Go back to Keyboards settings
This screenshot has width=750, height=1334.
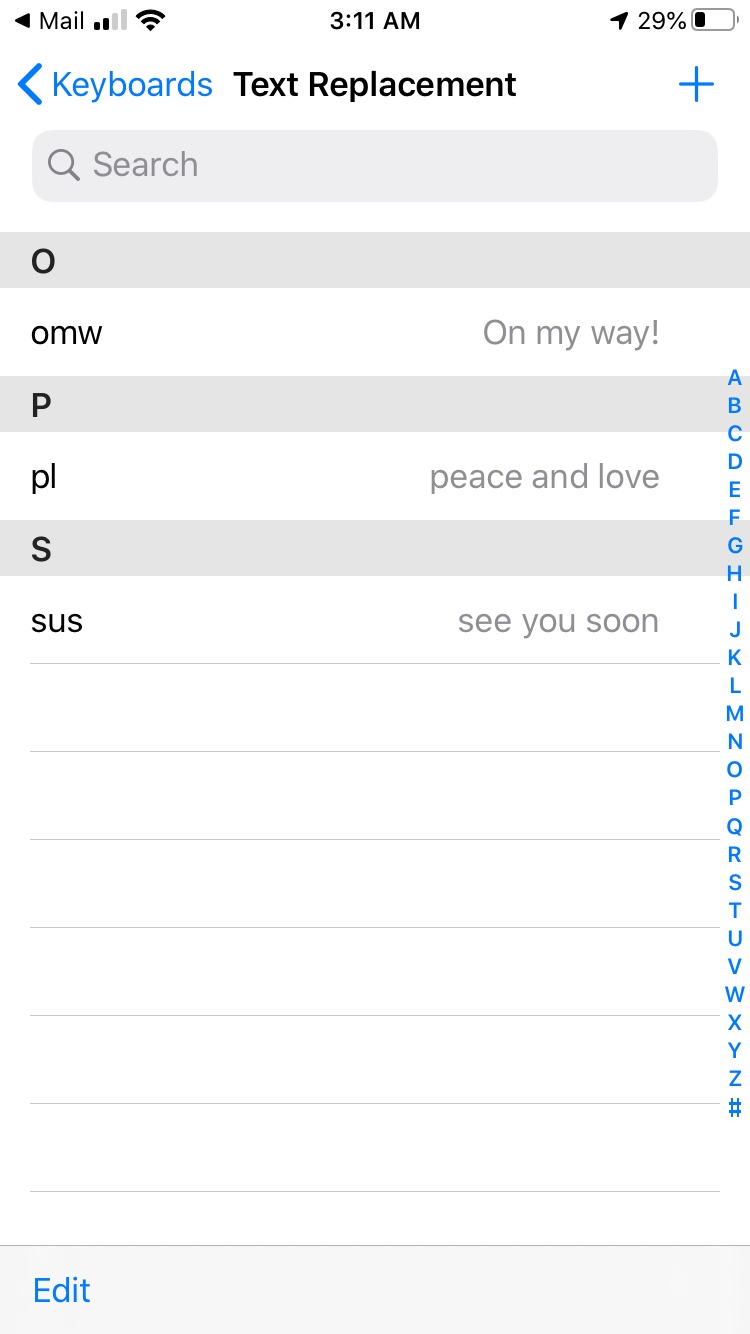115,85
